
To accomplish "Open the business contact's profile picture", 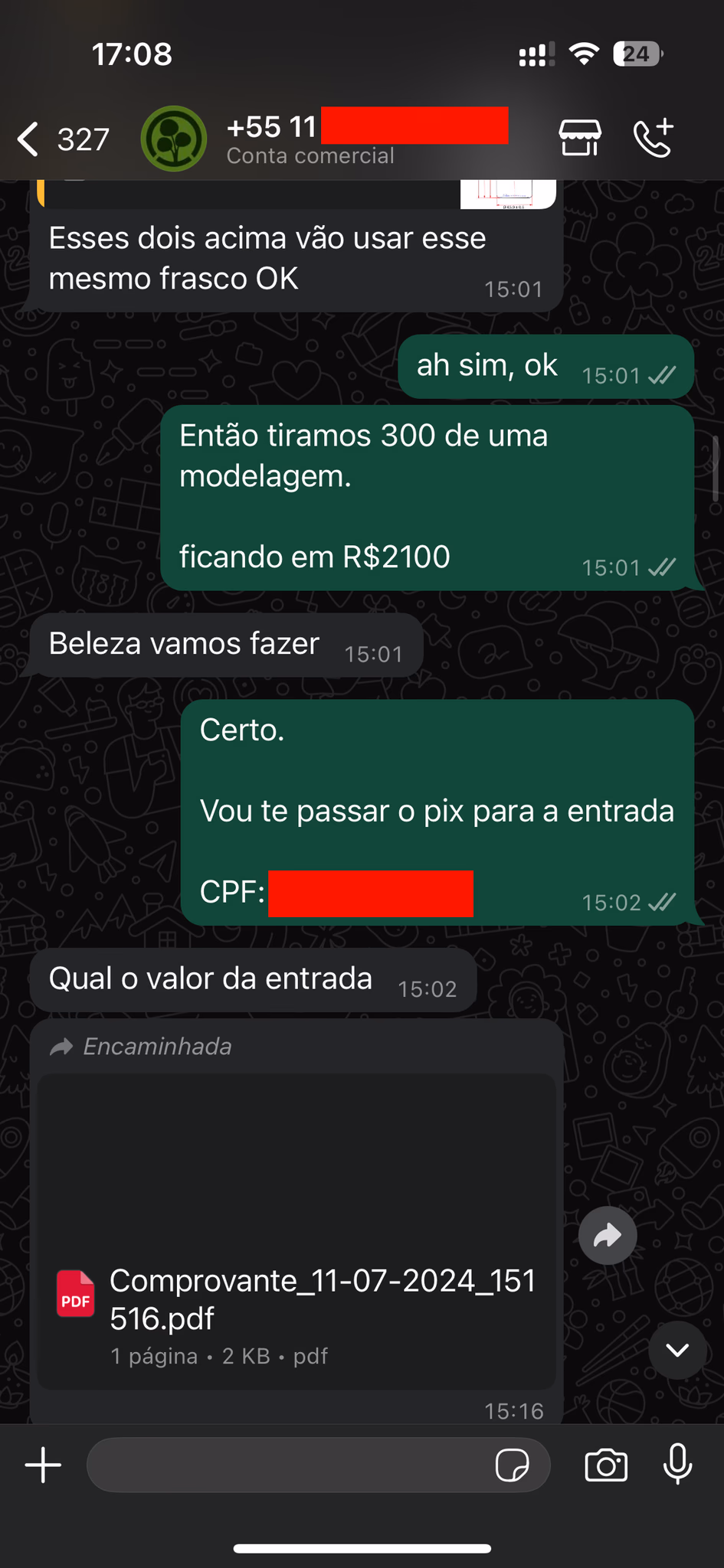I will point(174,139).
